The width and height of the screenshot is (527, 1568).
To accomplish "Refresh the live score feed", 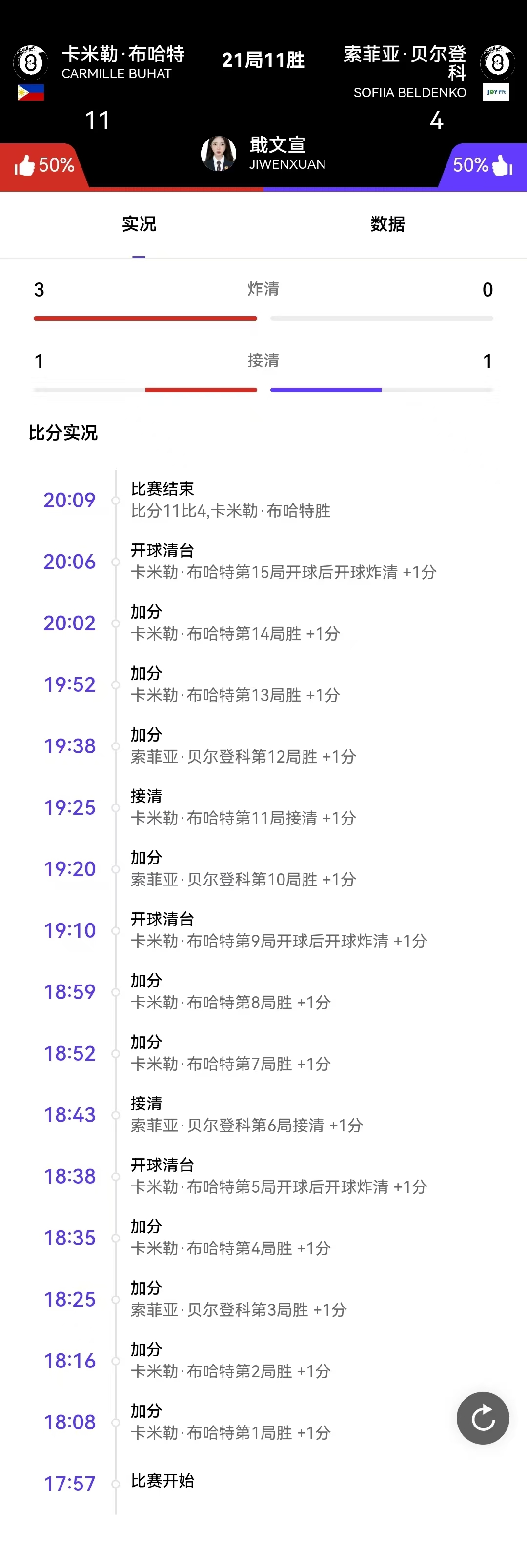I will click(x=483, y=1418).
